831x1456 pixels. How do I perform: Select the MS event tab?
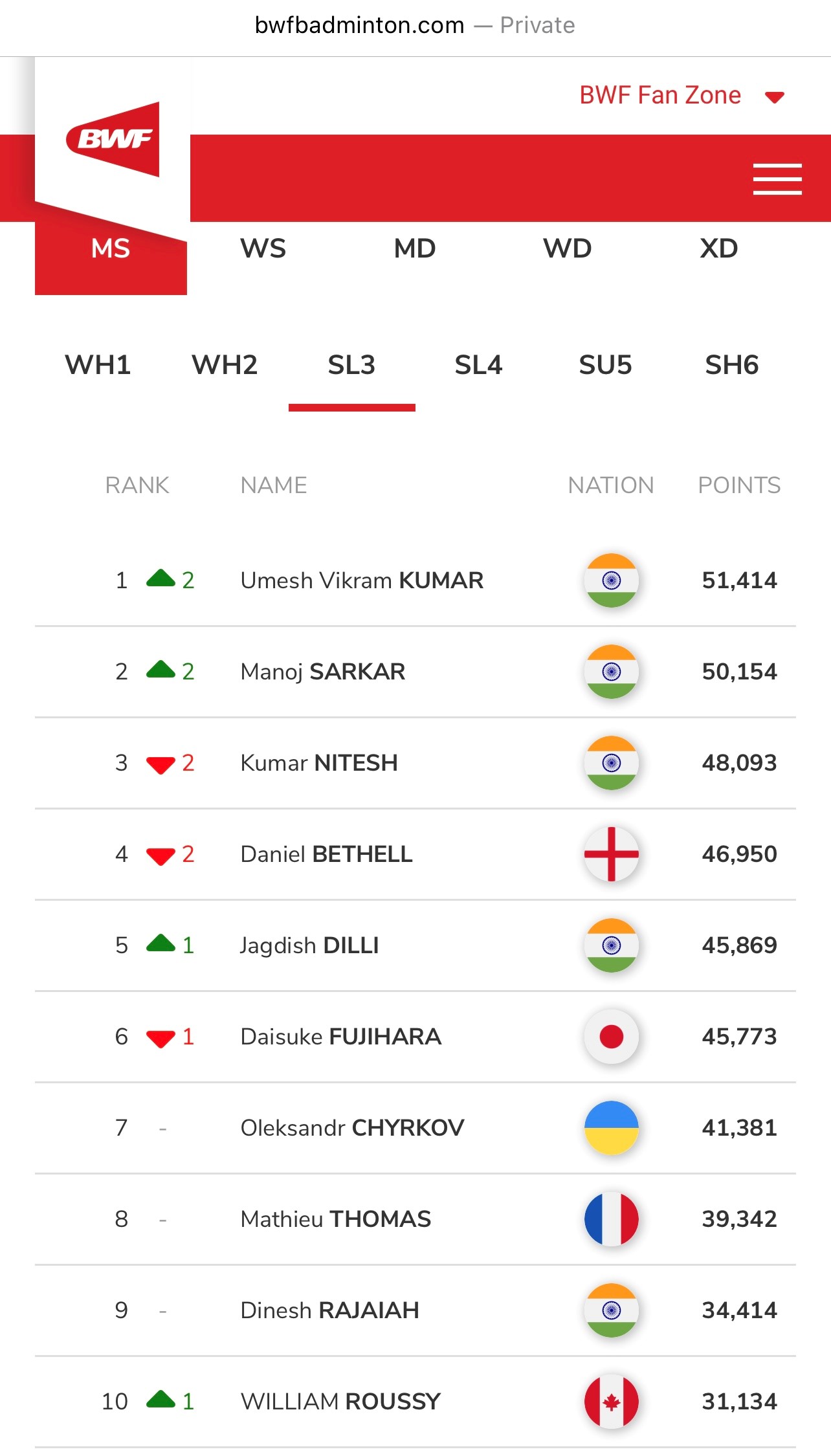pyautogui.click(x=111, y=249)
